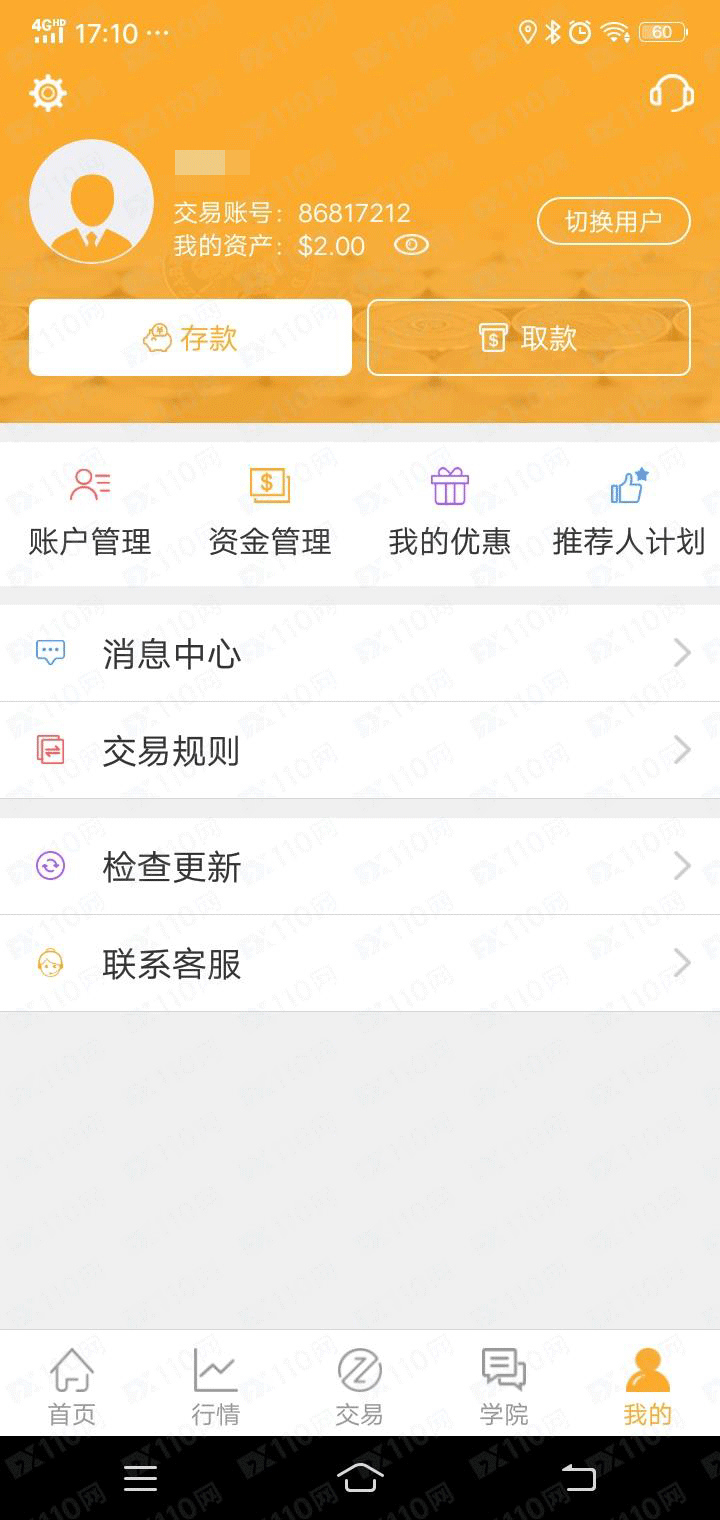
Task: Tap the user avatar photo
Action: click(91, 200)
